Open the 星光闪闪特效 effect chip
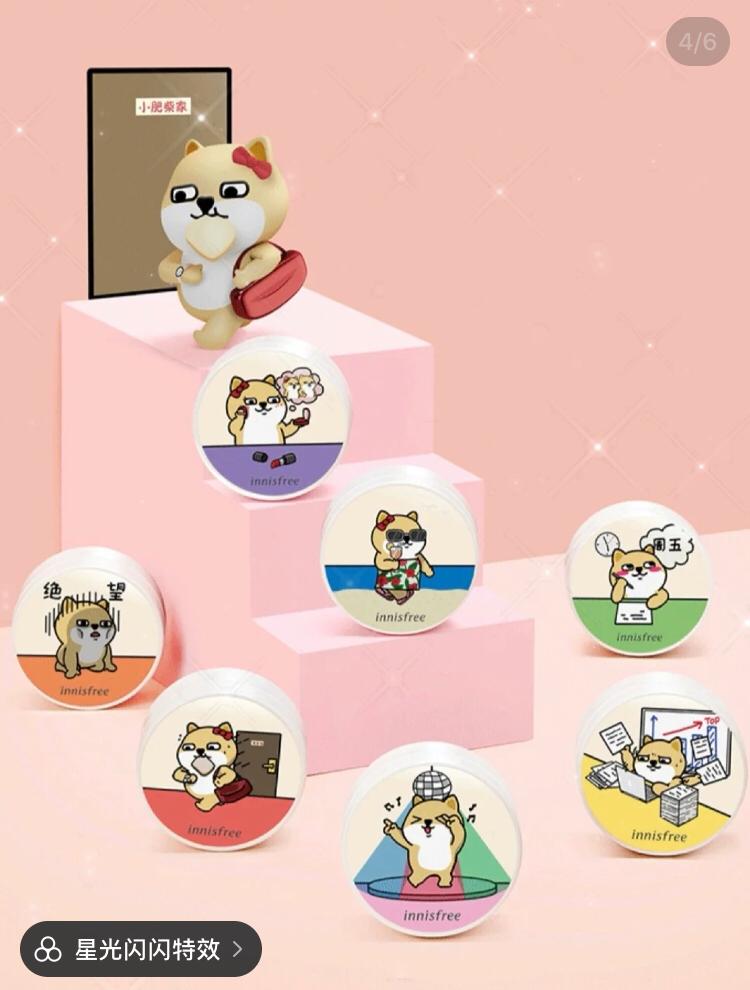 [141, 948]
